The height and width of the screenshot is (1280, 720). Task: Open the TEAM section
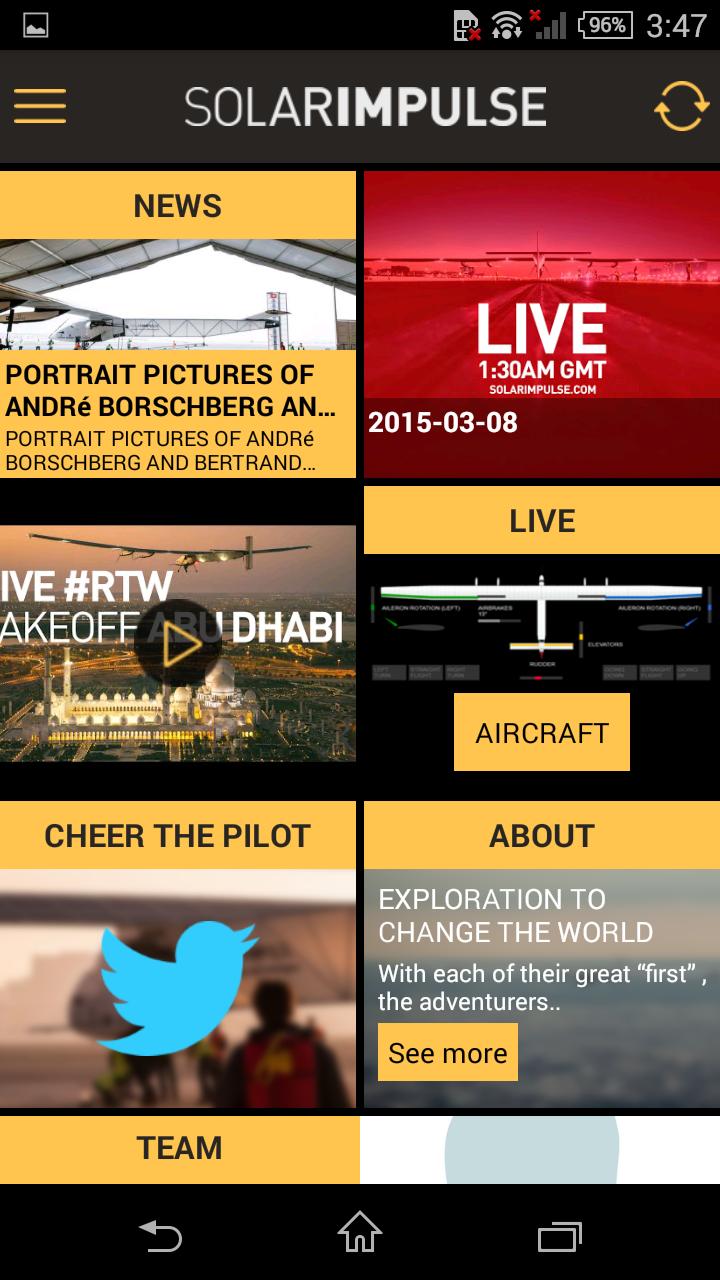pyautogui.click(x=179, y=1148)
